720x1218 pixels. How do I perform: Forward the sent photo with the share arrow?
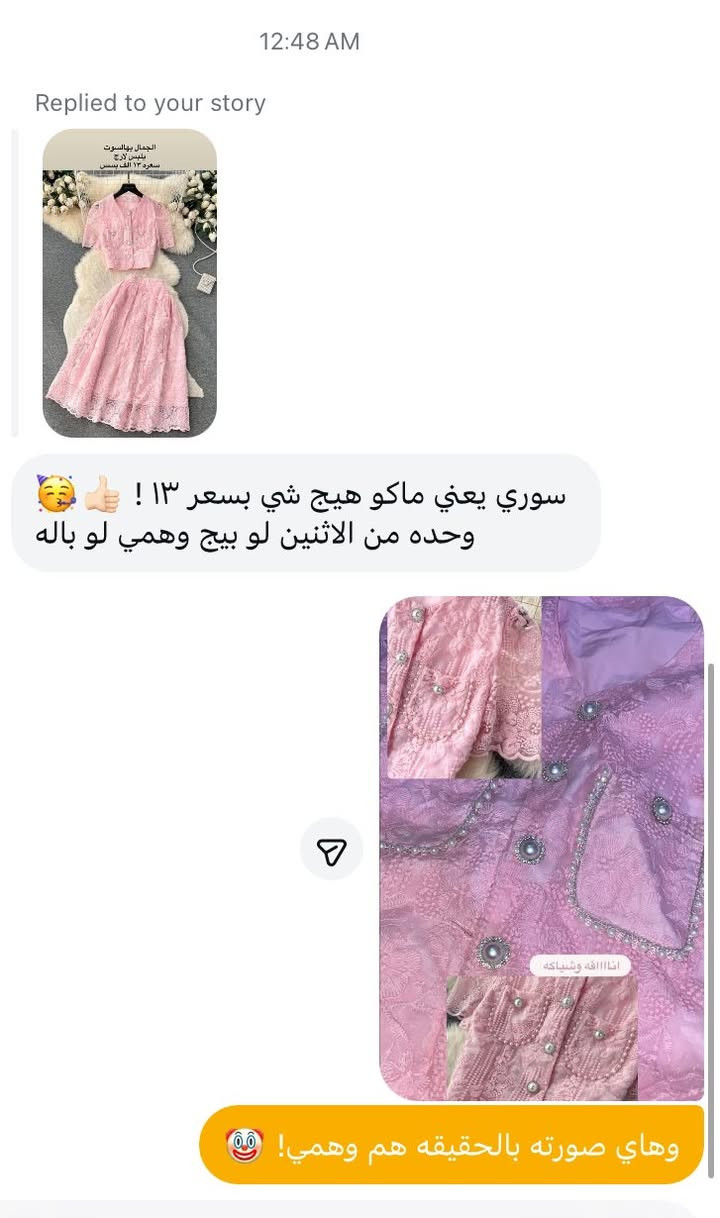click(331, 850)
